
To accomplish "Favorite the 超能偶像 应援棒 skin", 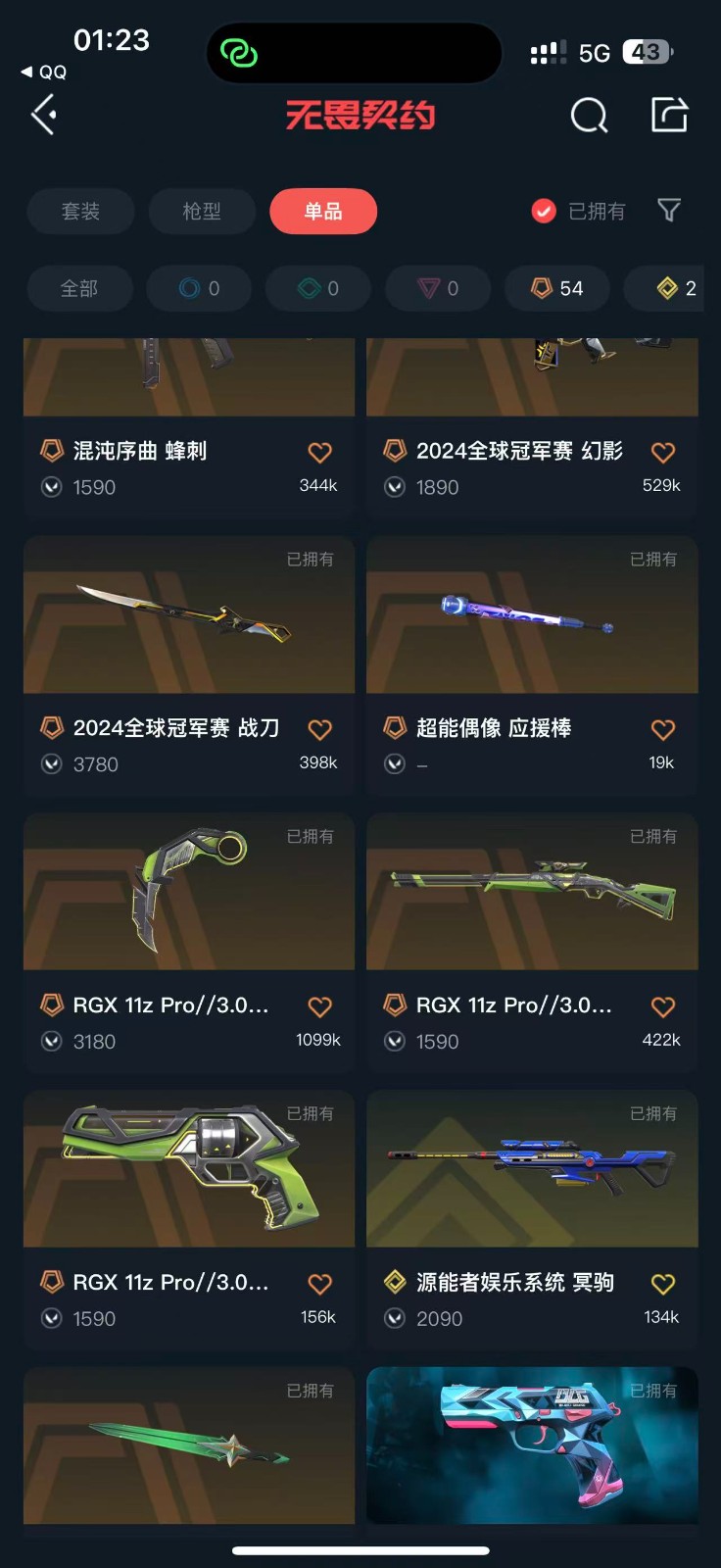I will [x=663, y=730].
